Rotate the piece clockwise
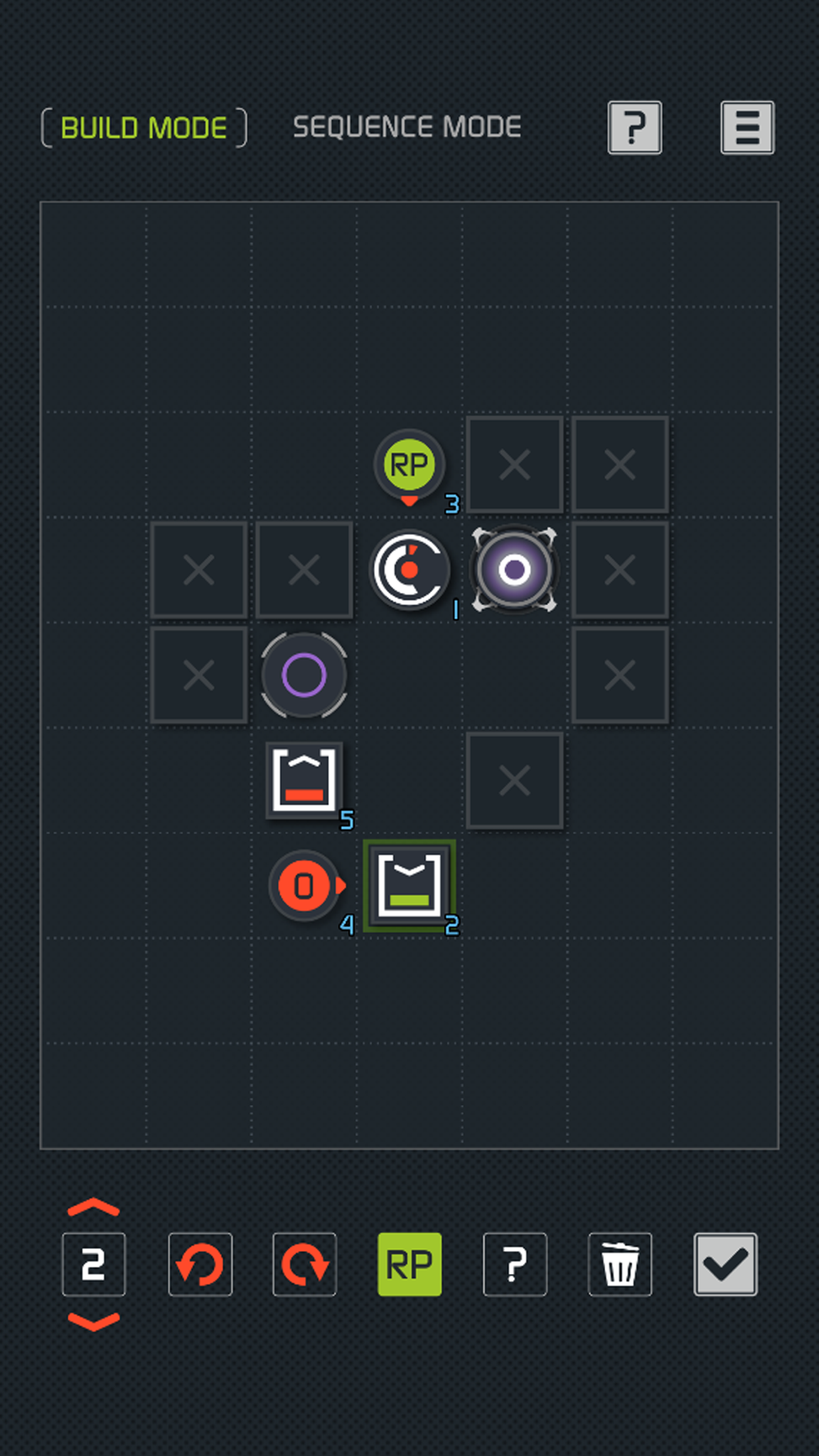819x1456 pixels. point(304,1264)
